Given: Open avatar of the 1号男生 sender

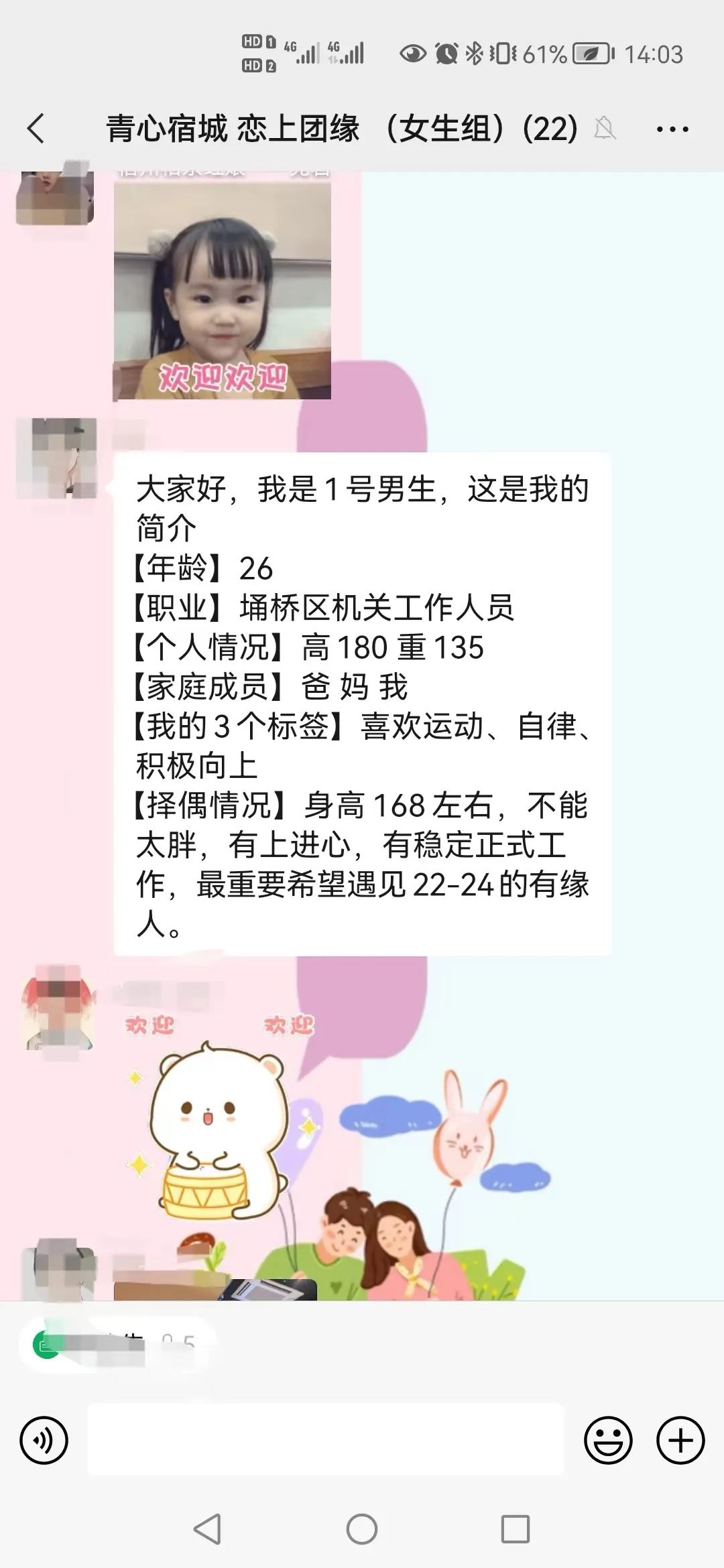Looking at the screenshot, I should coord(57,458).
